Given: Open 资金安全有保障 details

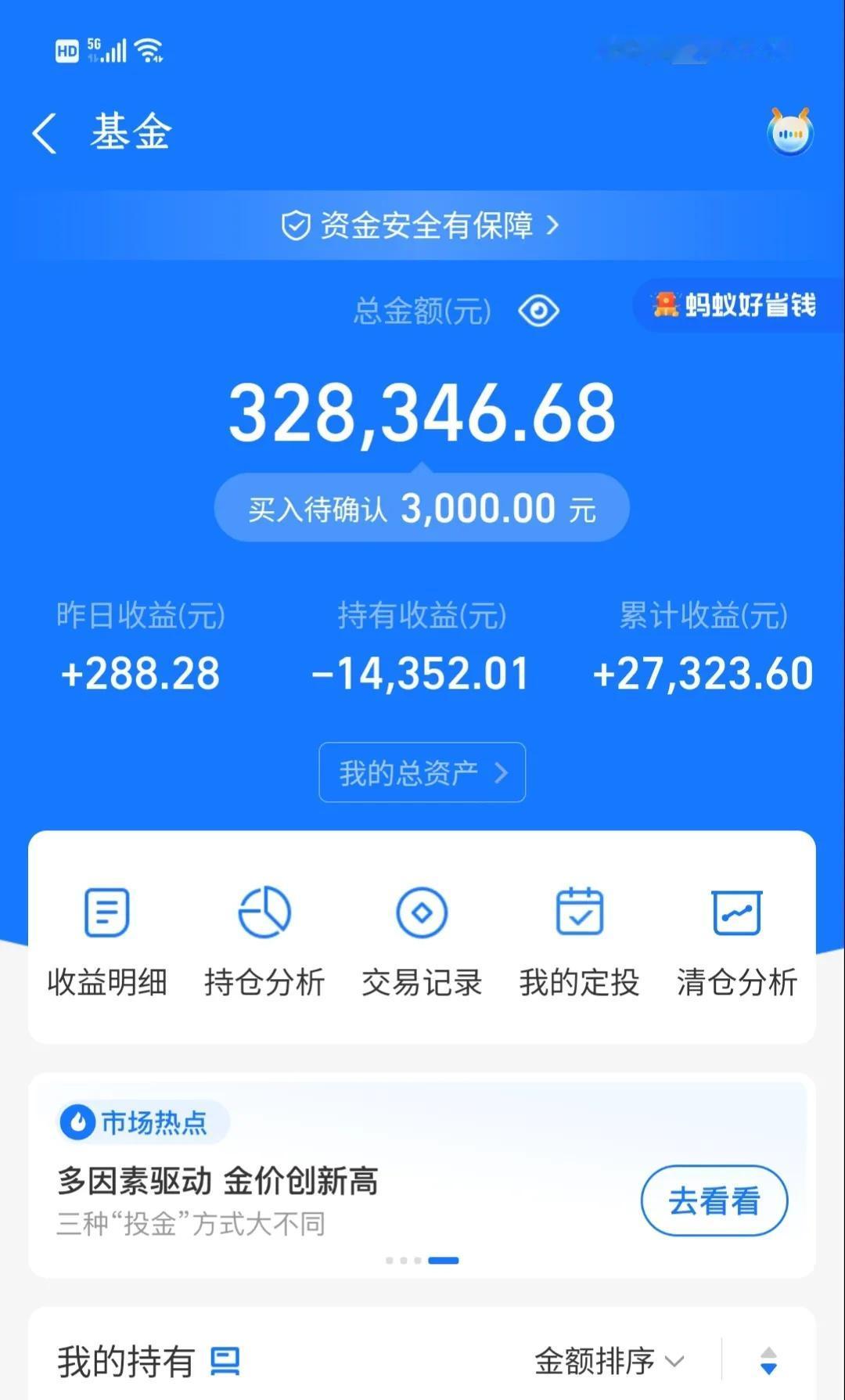Looking at the screenshot, I should [x=421, y=225].
